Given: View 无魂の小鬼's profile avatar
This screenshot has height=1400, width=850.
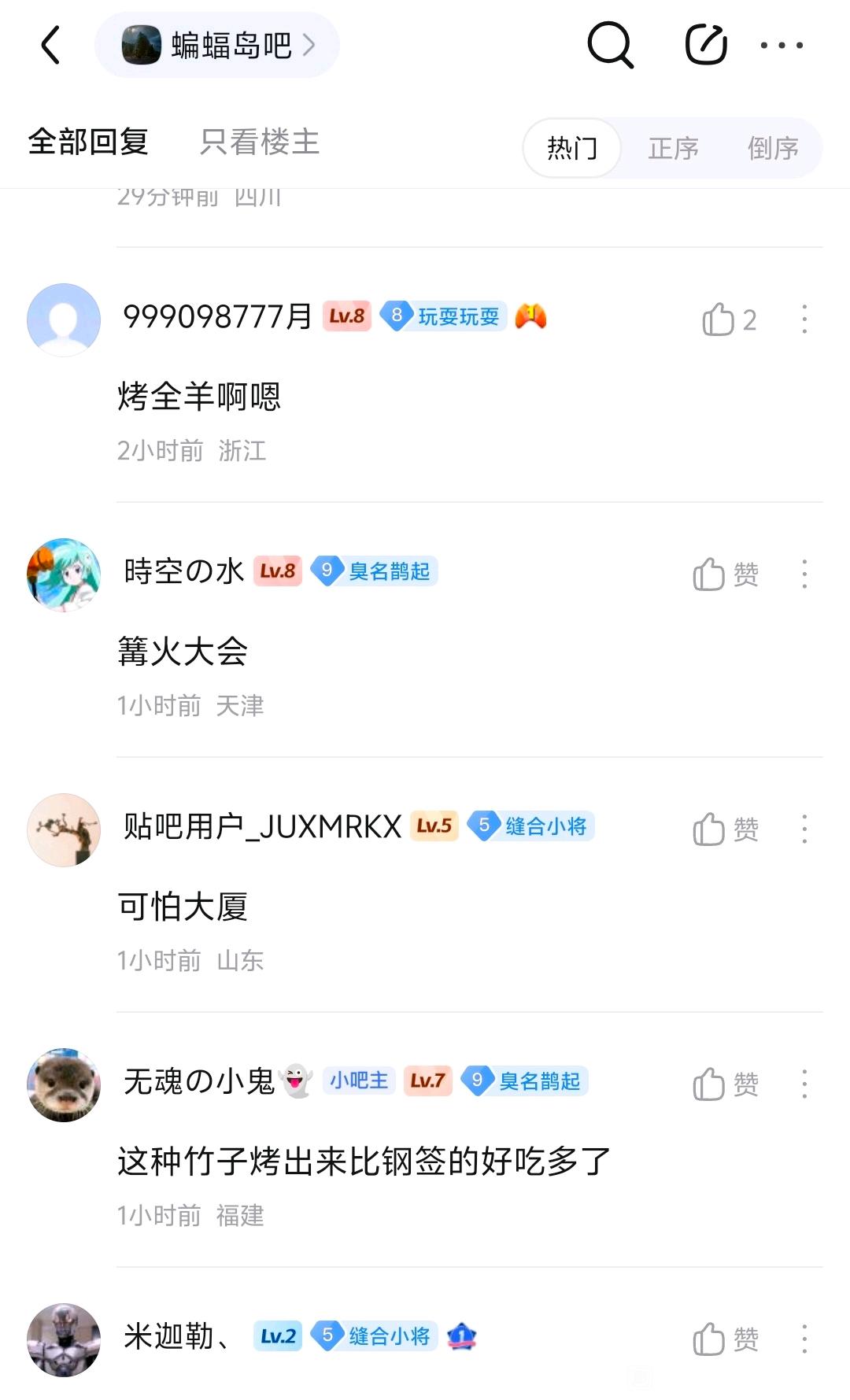Looking at the screenshot, I should point(64,1084).
